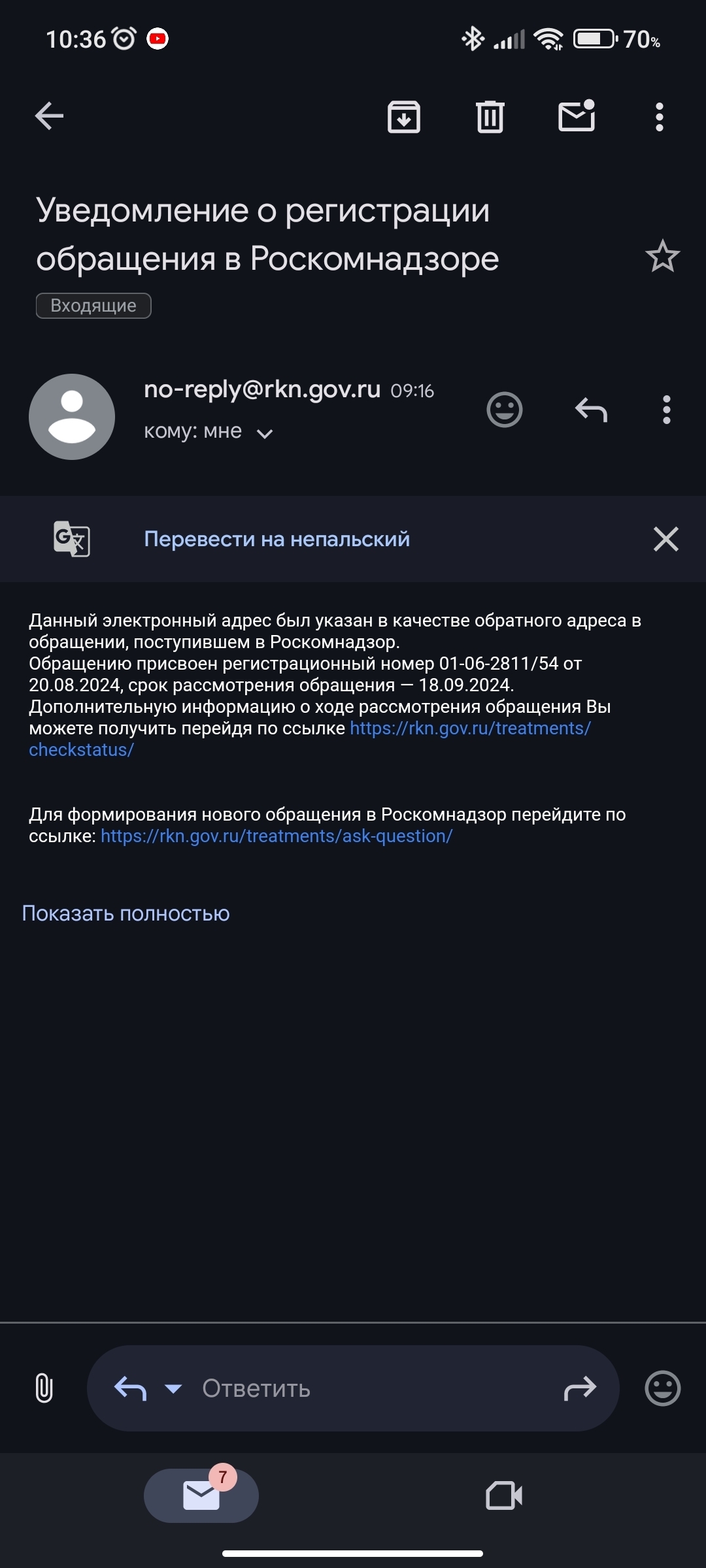Delete the email with trash icon

(x=490, y=117)
